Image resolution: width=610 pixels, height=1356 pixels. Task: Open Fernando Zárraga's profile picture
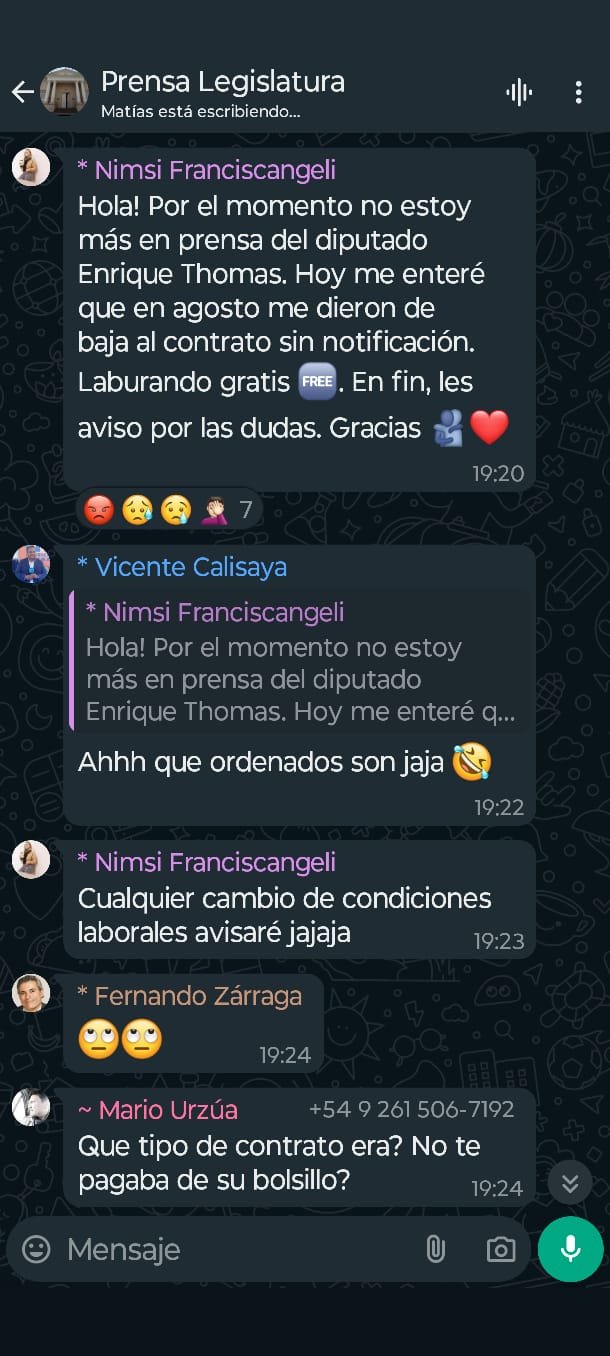click(x=31, y=993)
